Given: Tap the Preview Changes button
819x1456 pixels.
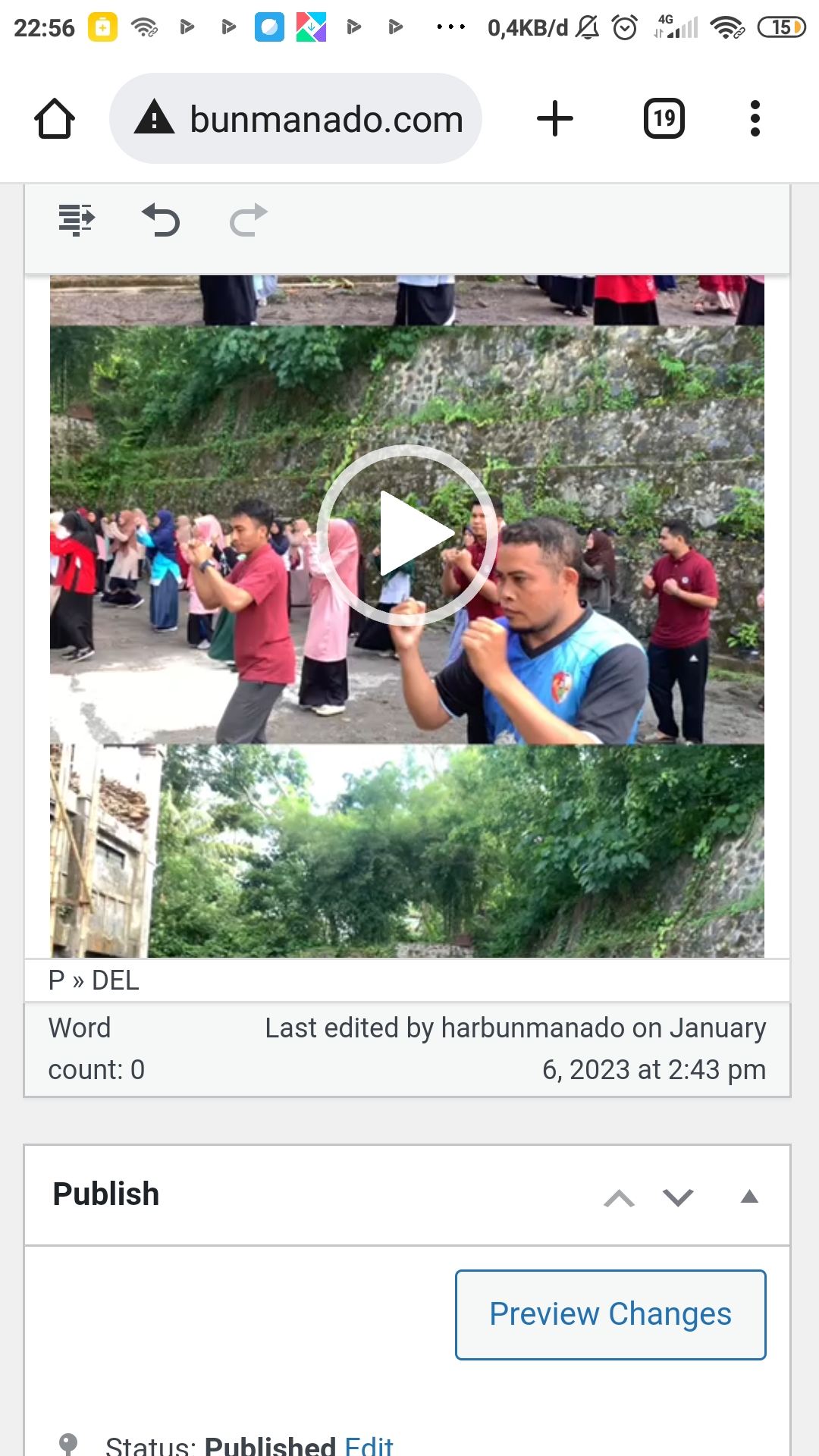Looking at the screenshot, I should (610, 1314).
